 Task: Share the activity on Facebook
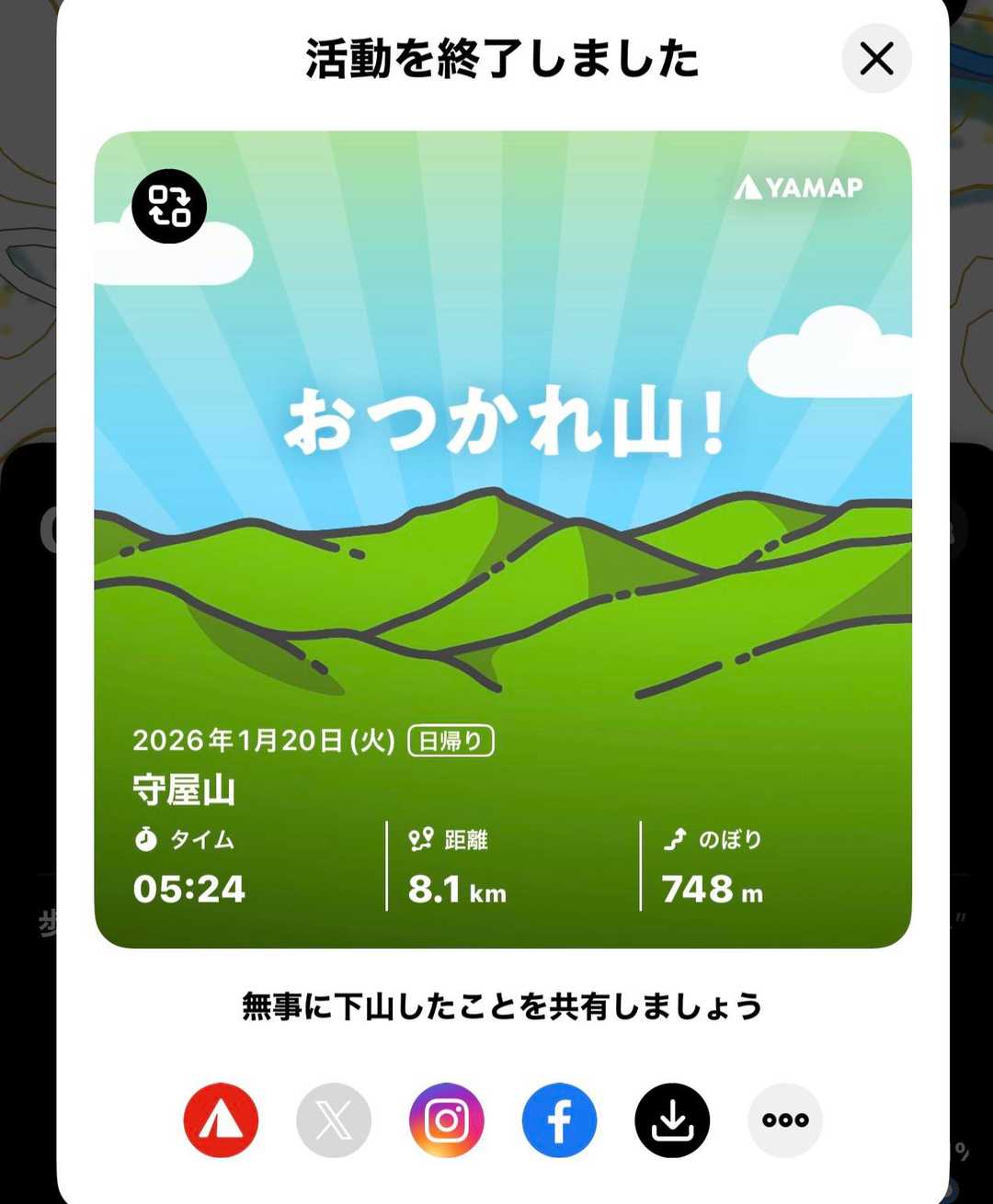(x=559, y=1120)
